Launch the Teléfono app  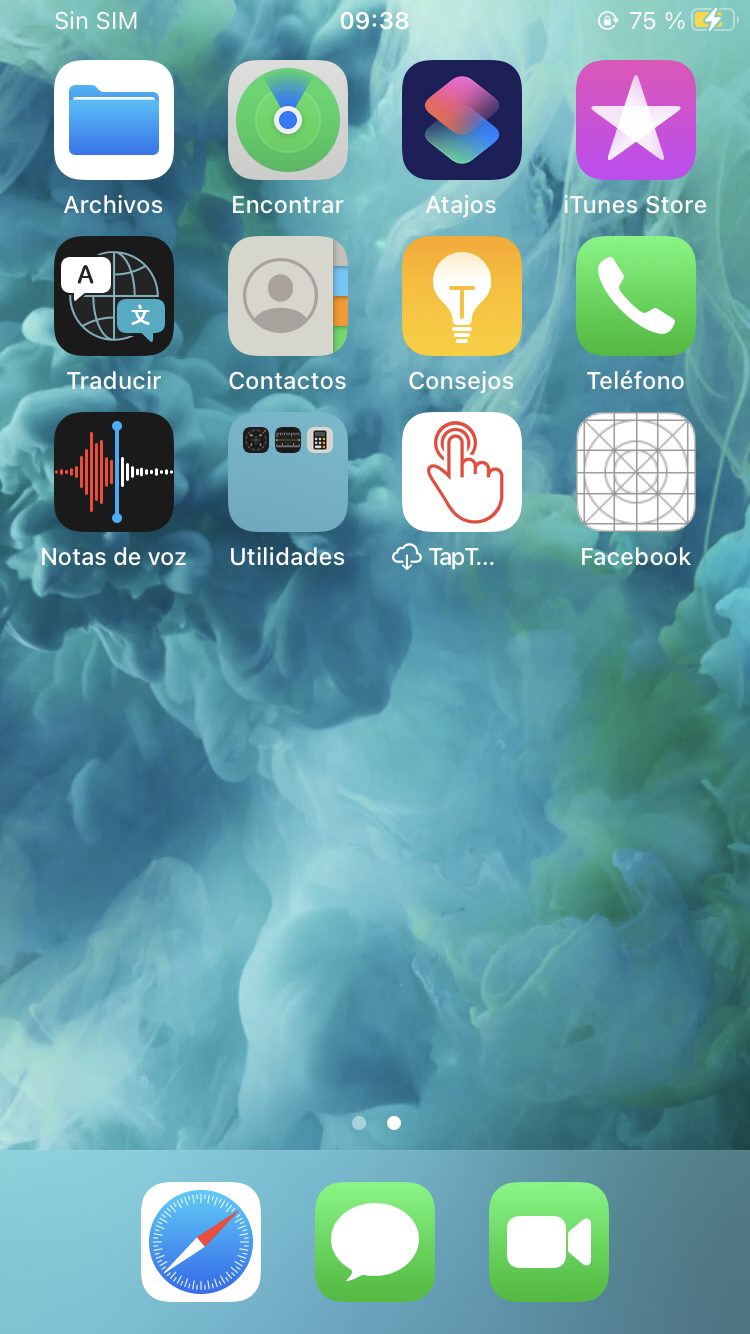tap(636, 296)
